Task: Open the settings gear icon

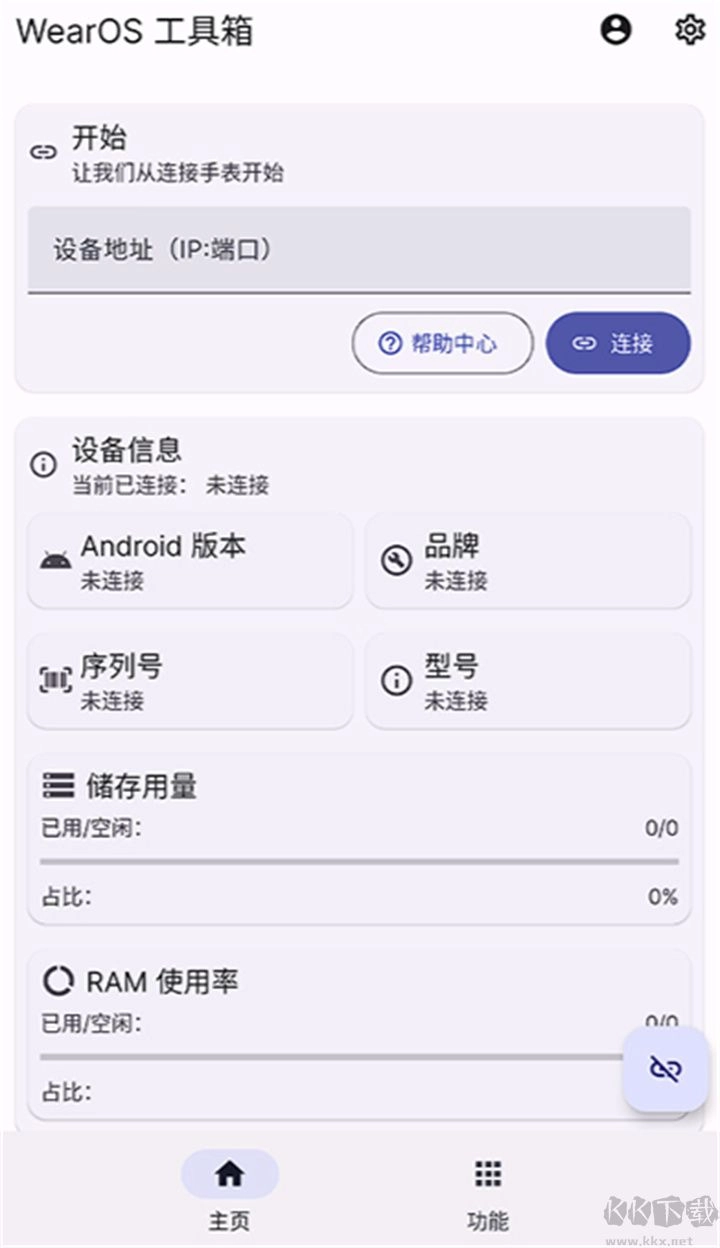Action: (688, 31)
